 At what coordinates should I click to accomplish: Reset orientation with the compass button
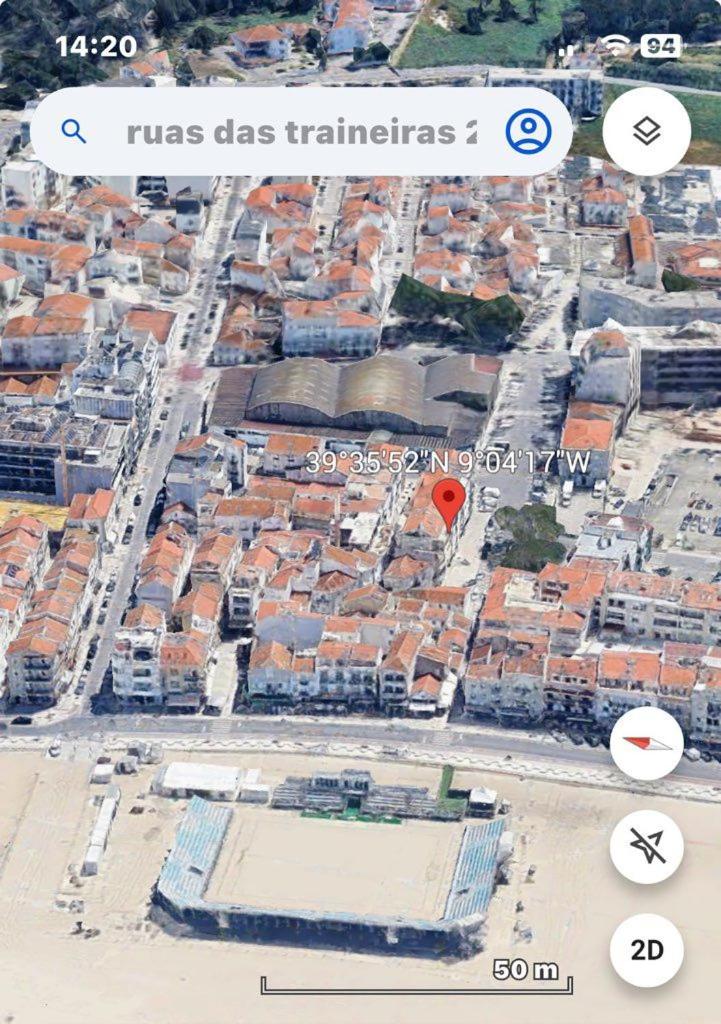coord(647,743)
